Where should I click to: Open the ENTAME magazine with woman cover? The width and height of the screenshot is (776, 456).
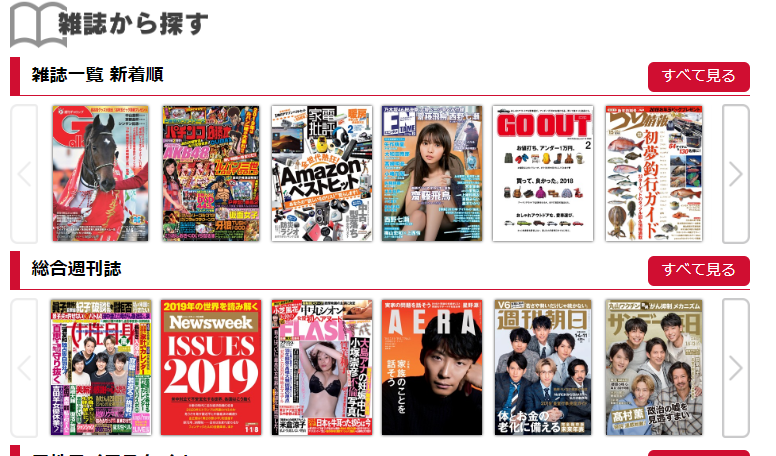[x=432, y=173]
